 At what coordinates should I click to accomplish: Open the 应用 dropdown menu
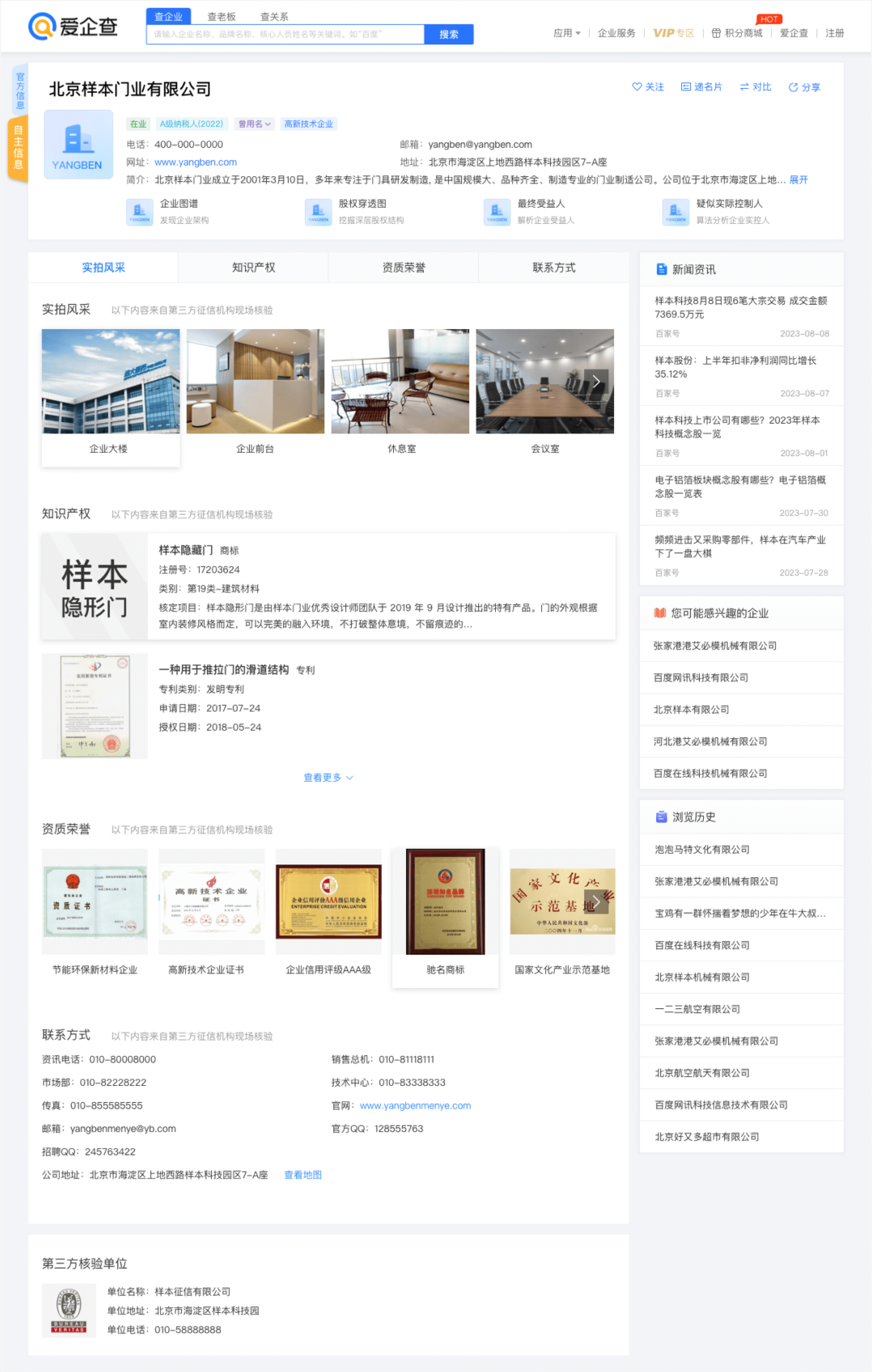click(x=566, y=33)
